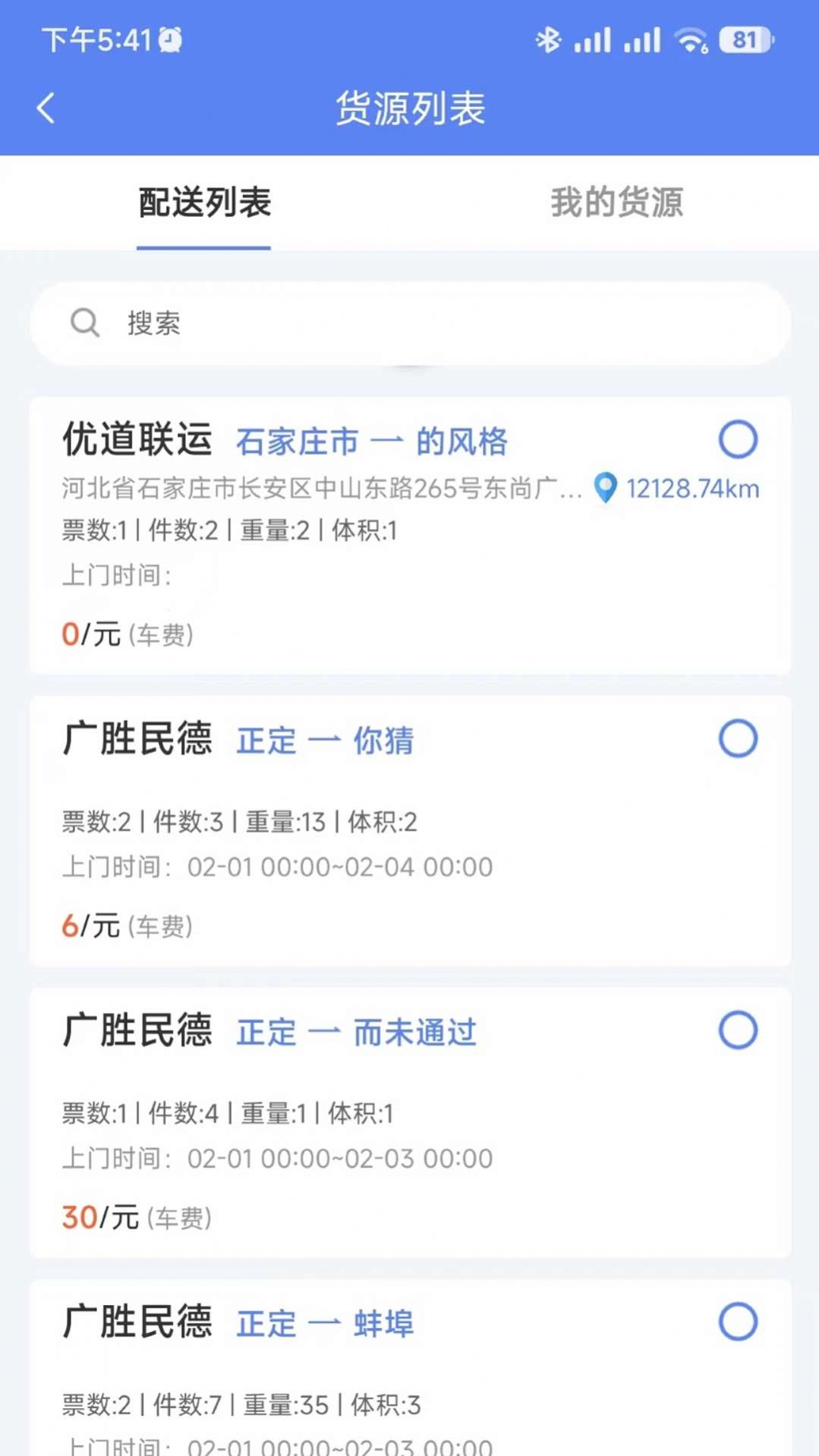This screenshot has height=1456, width=819.
Task: Stay on the 配送列表 tab
Action: click(203, 203)
